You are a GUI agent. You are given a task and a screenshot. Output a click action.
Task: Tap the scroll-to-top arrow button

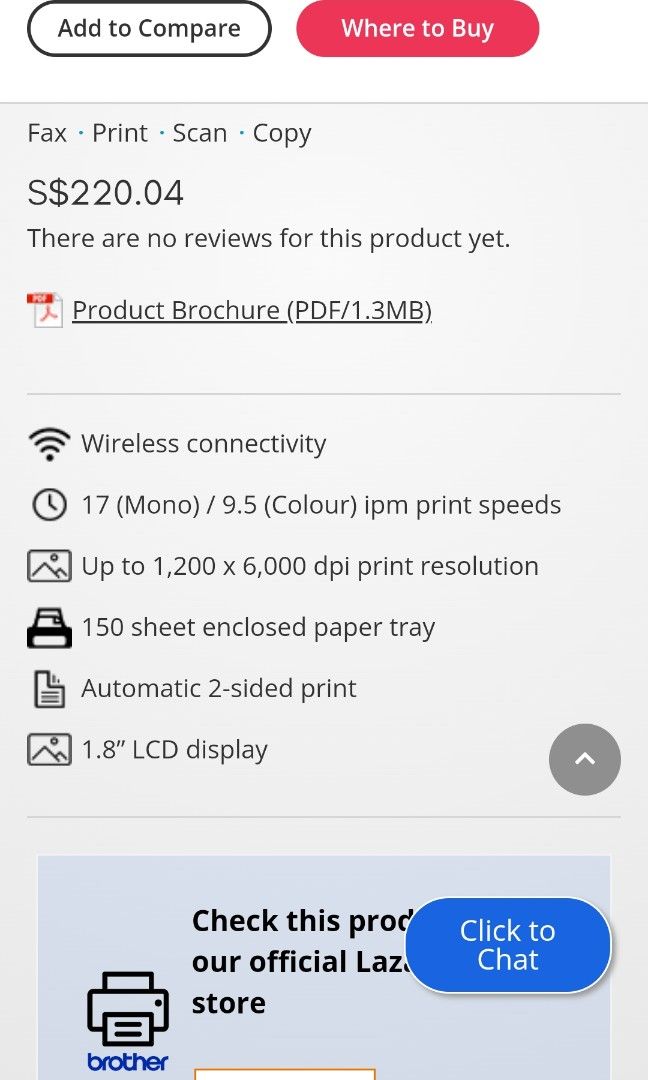tap(584, 759)
